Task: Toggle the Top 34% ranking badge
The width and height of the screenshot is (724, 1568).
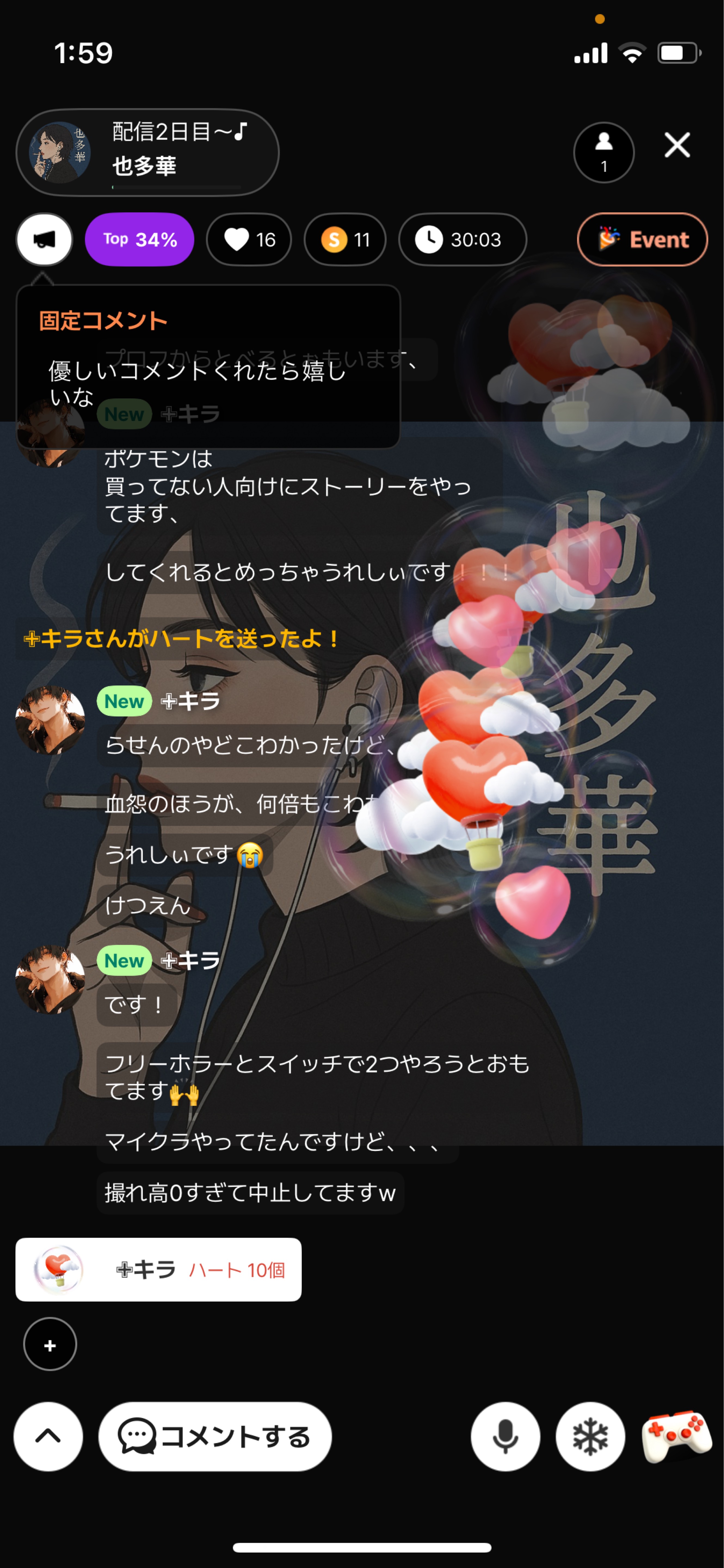Action: 139,239
